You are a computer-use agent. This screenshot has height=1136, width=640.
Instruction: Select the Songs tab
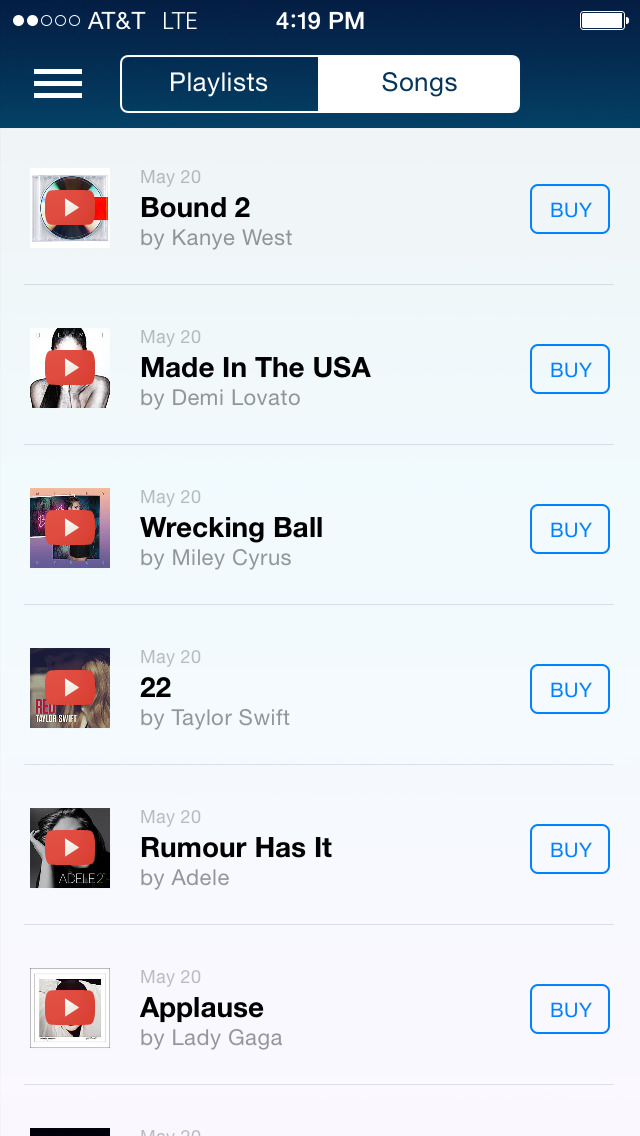click(419, 83)
